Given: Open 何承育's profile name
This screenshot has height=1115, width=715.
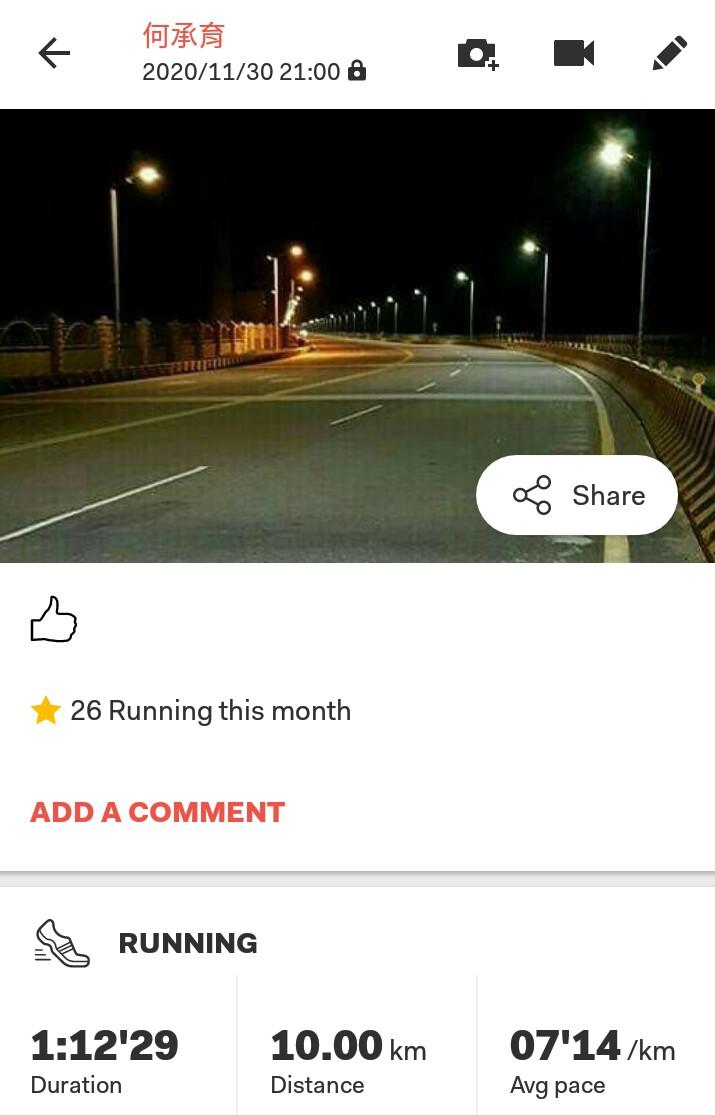Looking at the screenshot, I should click(184, 36).
